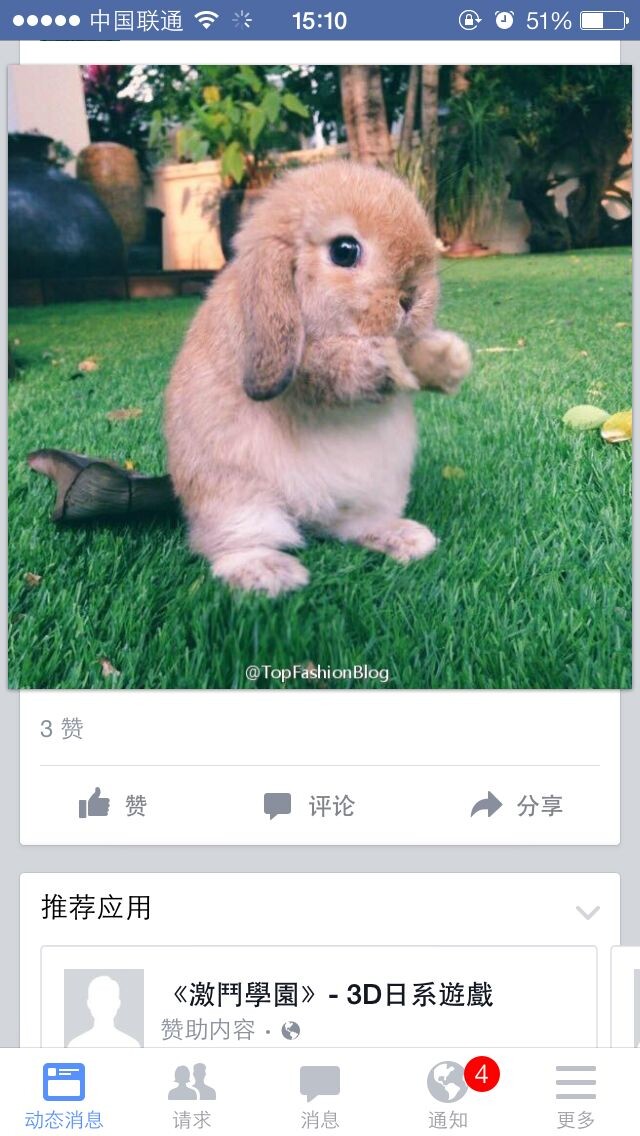
Task: Open the 更多 menu tab
Action: pyautogui.click(x=576, y=1095)
